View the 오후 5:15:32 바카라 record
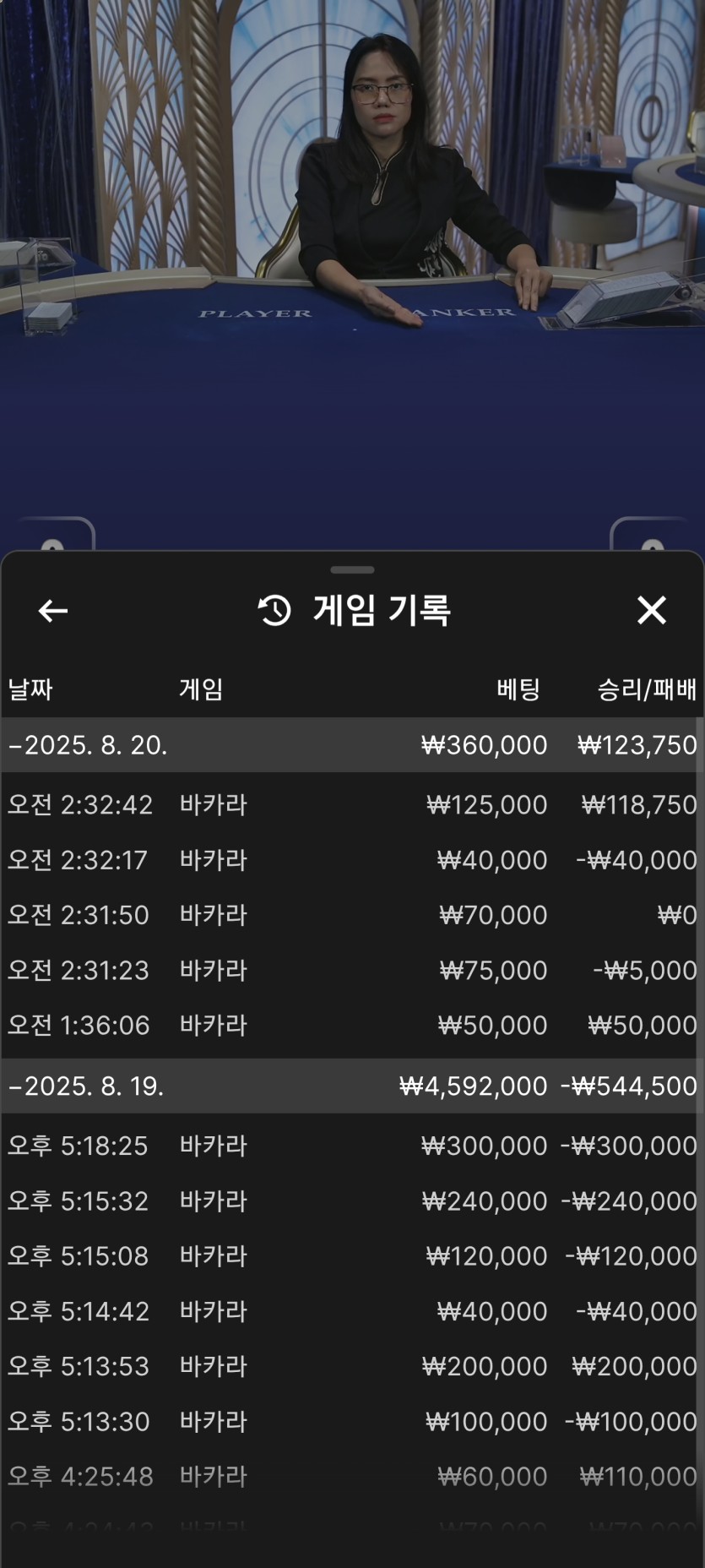Screen dimensions: 705x1568 (351, 1200)
